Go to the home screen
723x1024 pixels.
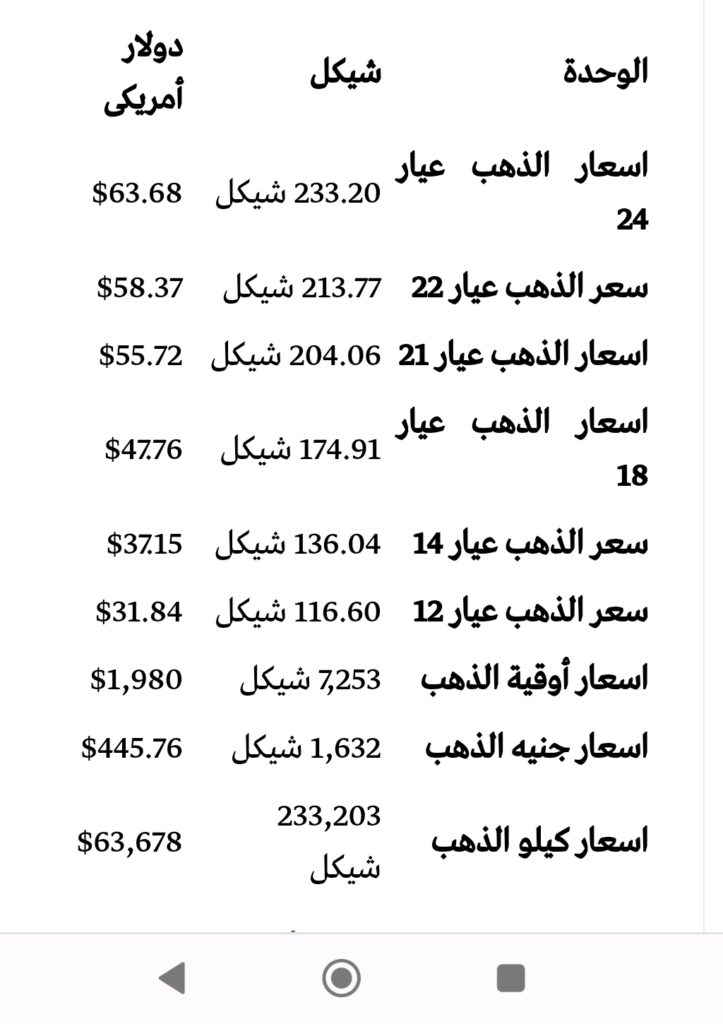[x=341, y=977]
